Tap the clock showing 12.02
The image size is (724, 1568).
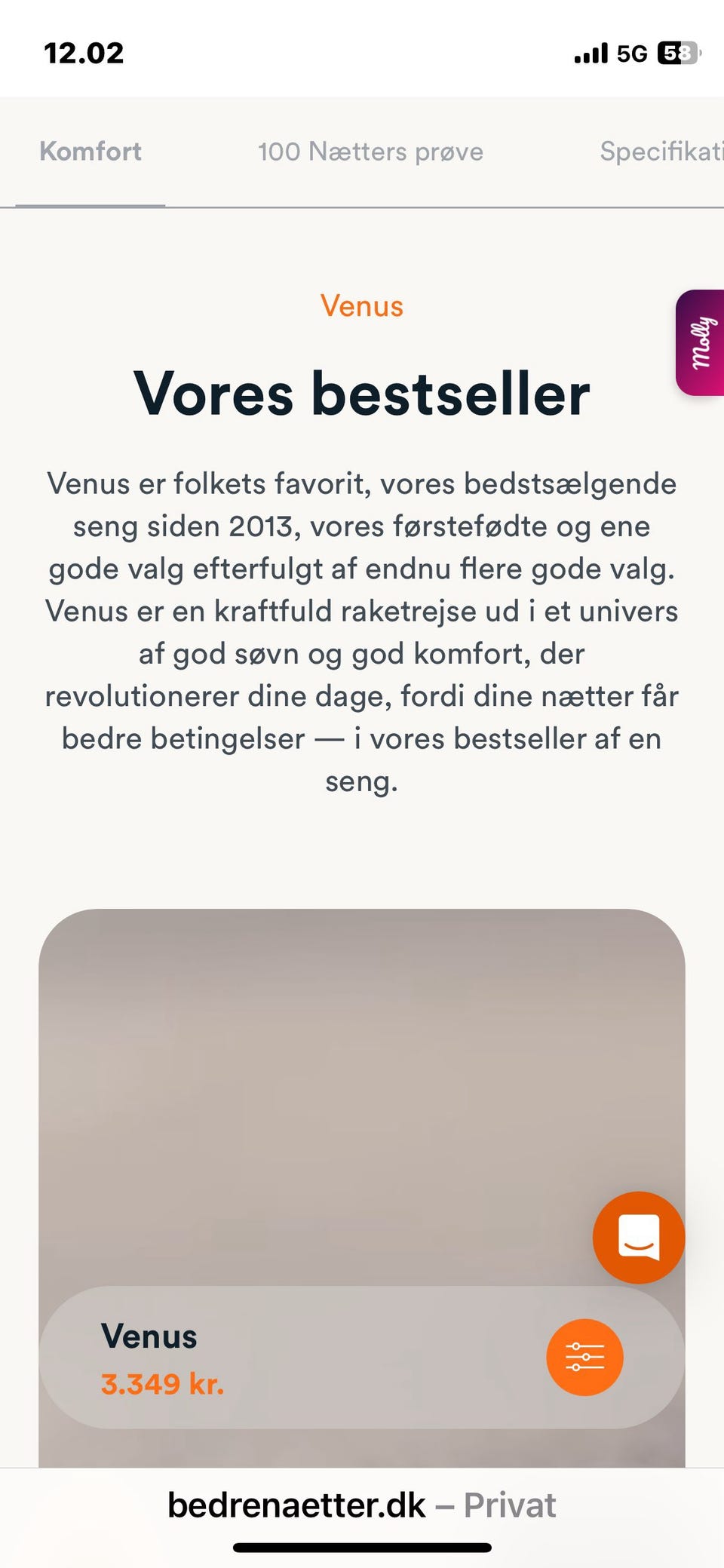[83, 51]
